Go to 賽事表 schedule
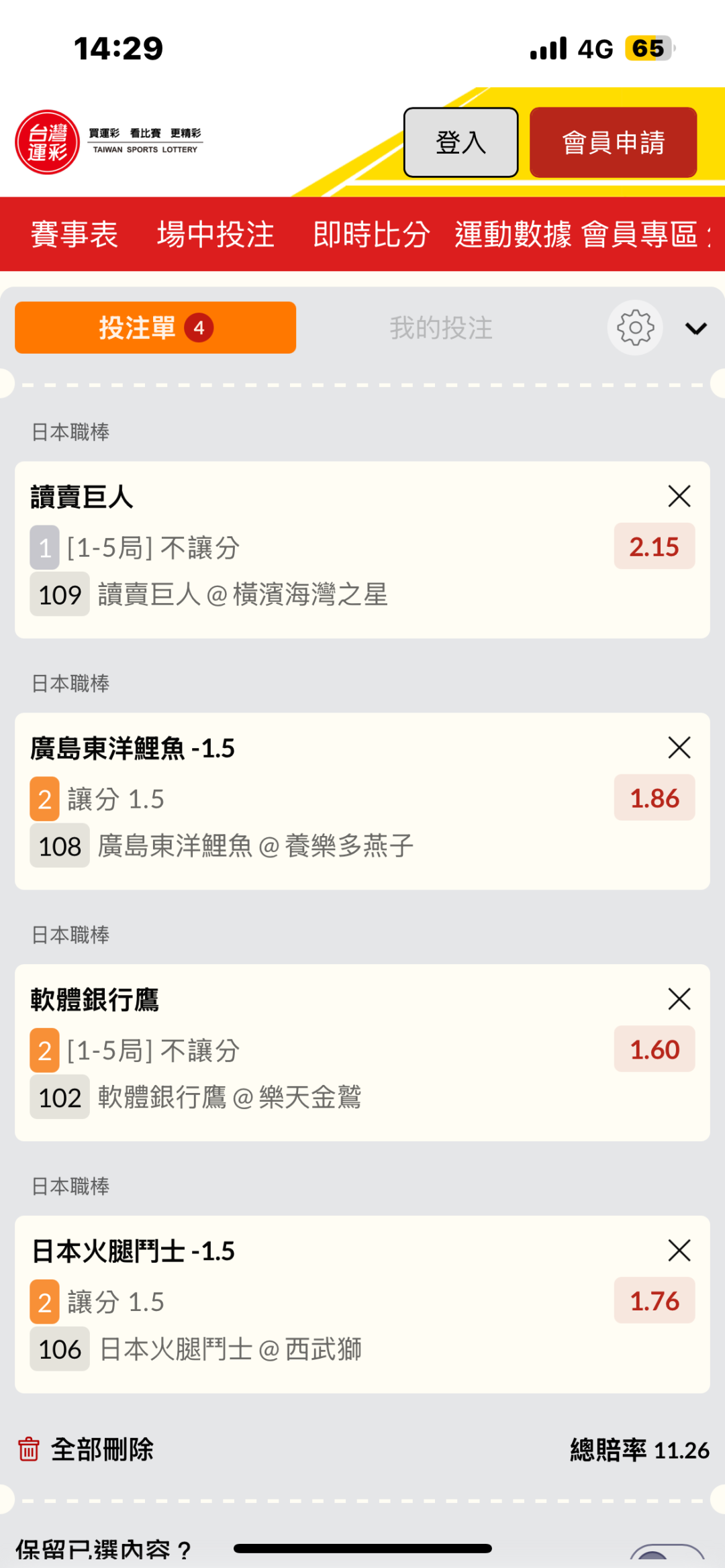 [75, 234]
